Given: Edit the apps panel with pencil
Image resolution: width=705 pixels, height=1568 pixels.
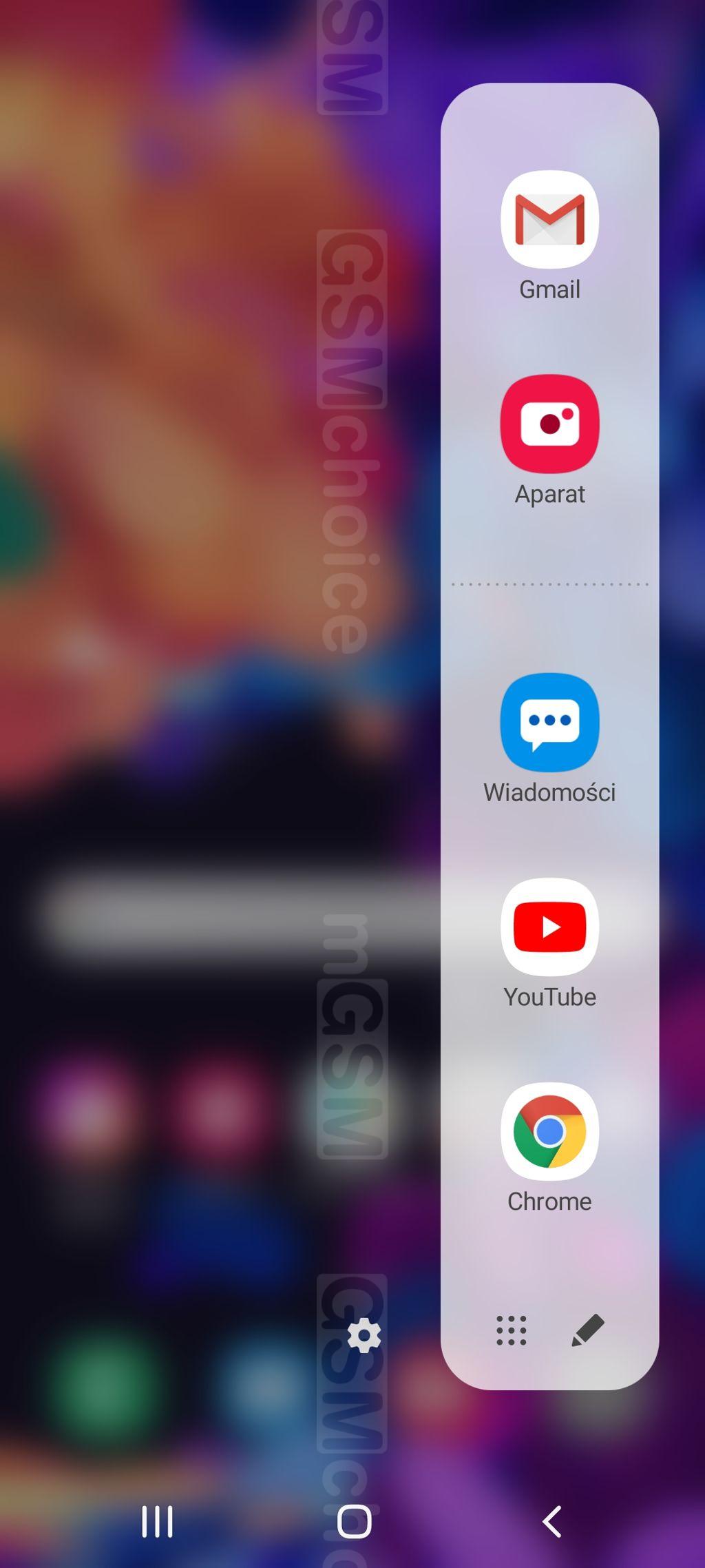Looking at the screenshot, I should coord(588,1330).
